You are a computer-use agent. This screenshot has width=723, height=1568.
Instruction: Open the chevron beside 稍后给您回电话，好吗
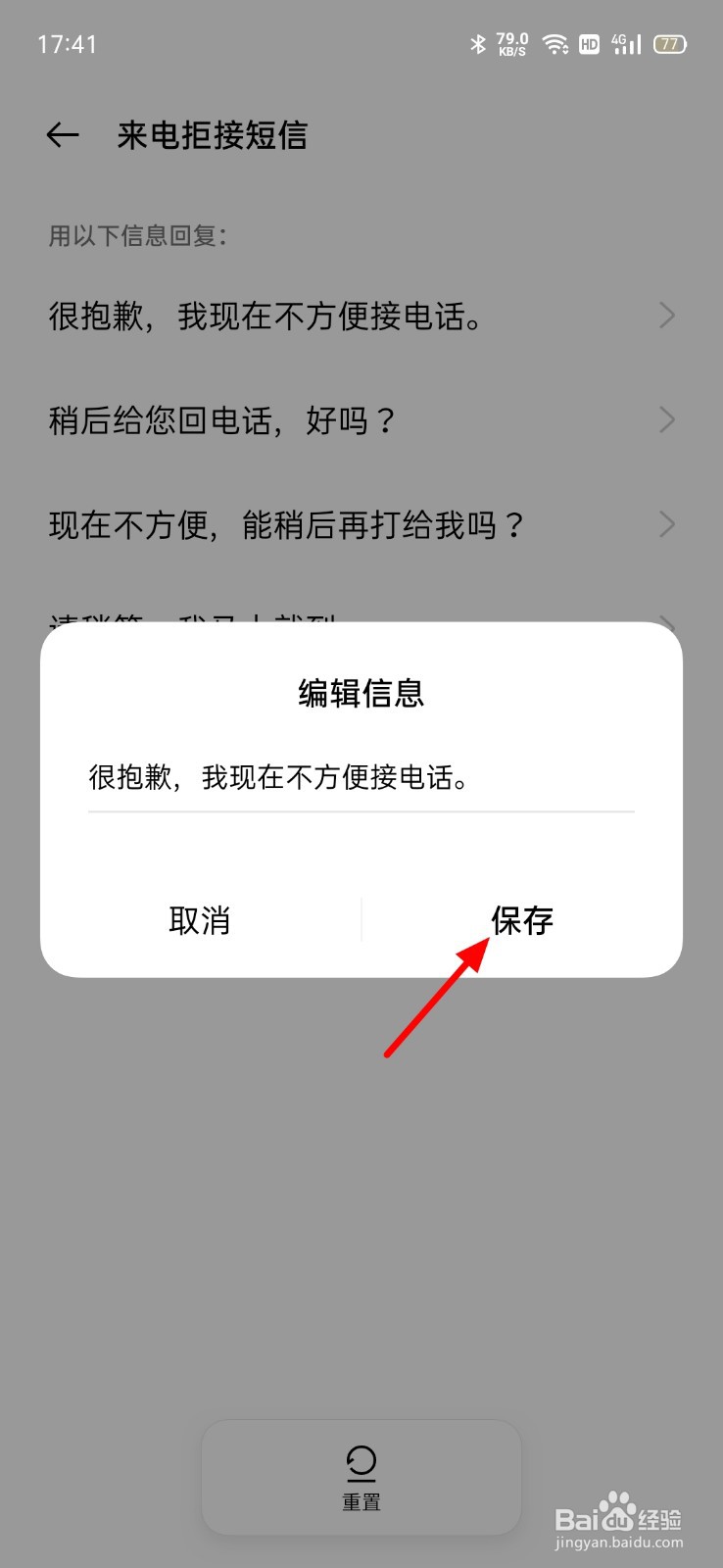point(668,419)
